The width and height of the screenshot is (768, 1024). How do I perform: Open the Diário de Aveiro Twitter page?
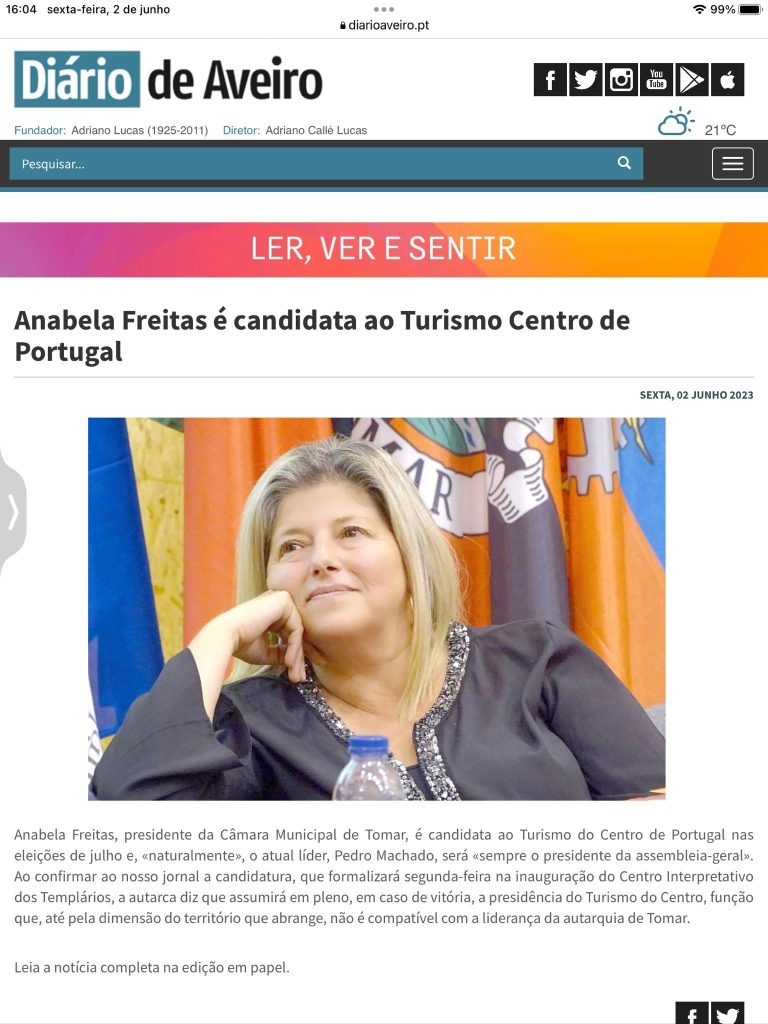[x=586, y=79]
